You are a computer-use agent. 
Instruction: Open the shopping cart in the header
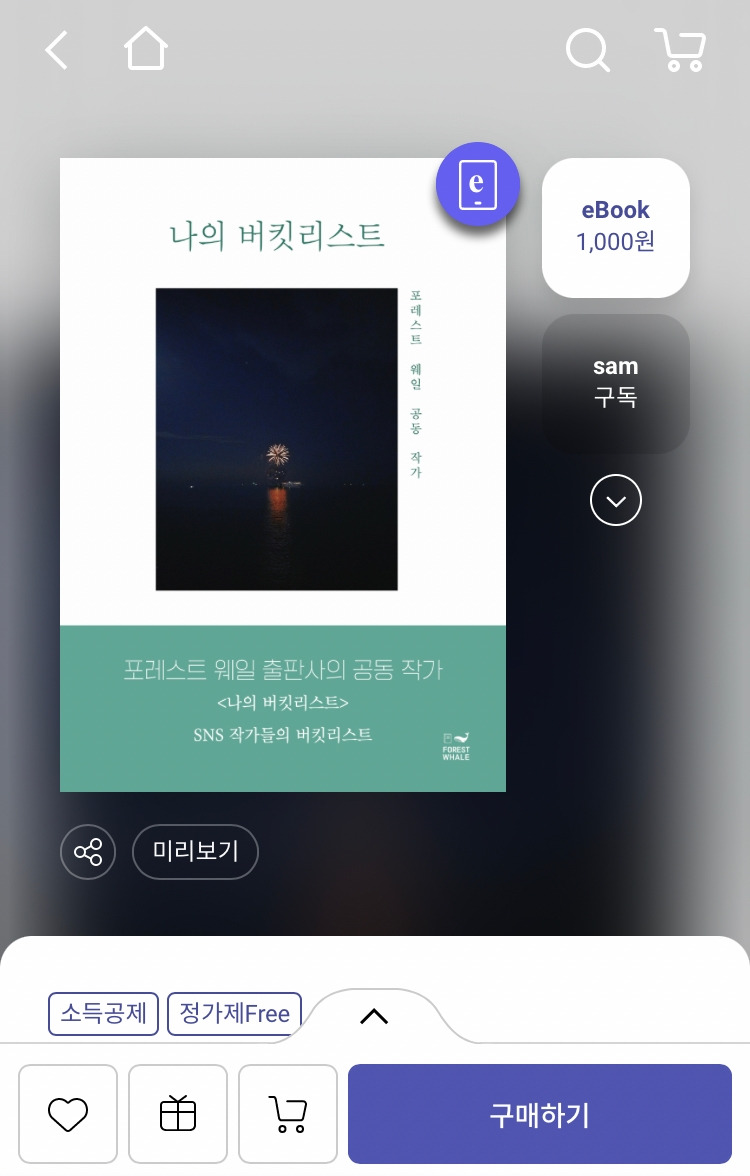680,50
